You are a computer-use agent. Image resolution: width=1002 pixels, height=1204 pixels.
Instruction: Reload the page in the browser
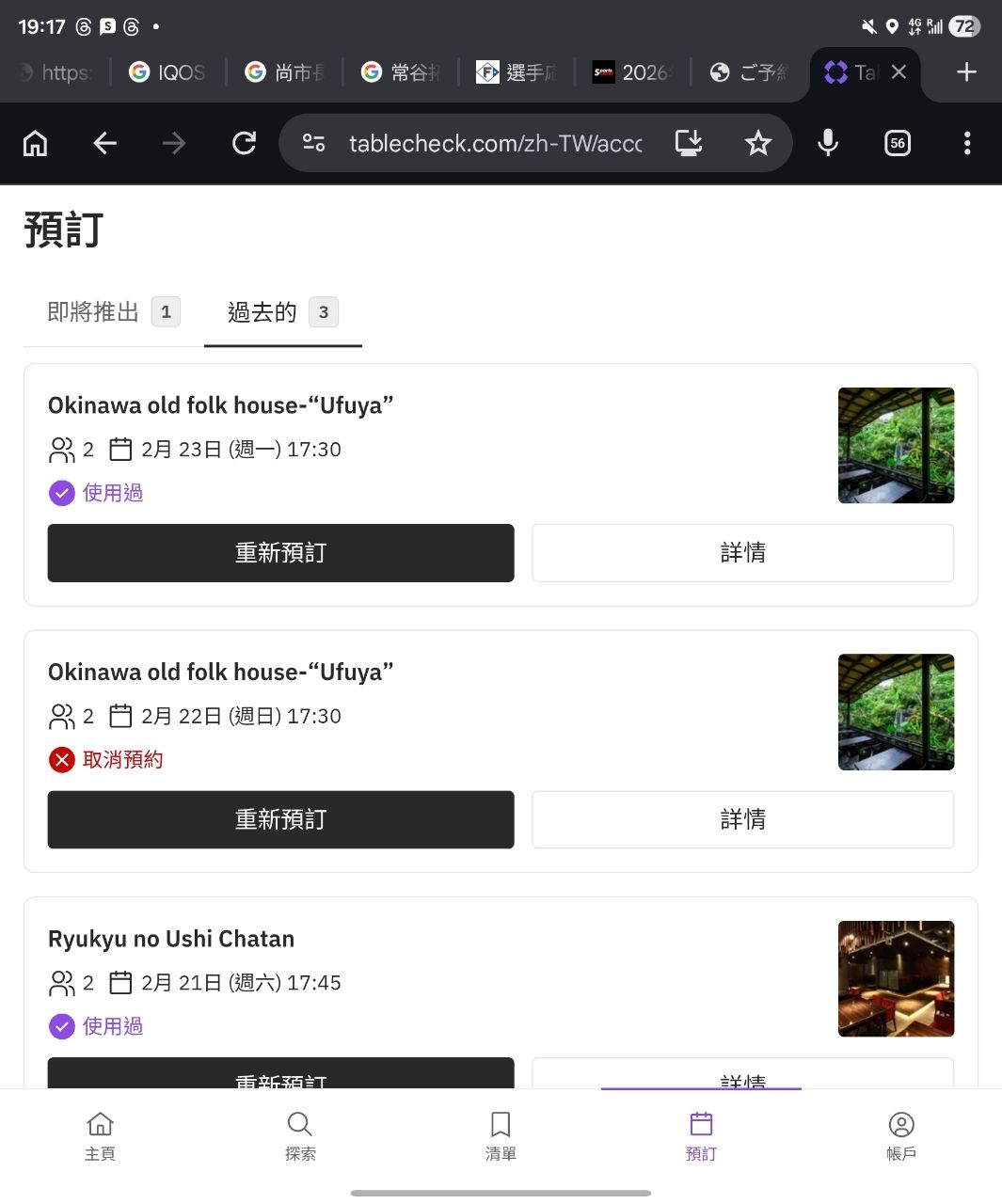tap(244, 143)
